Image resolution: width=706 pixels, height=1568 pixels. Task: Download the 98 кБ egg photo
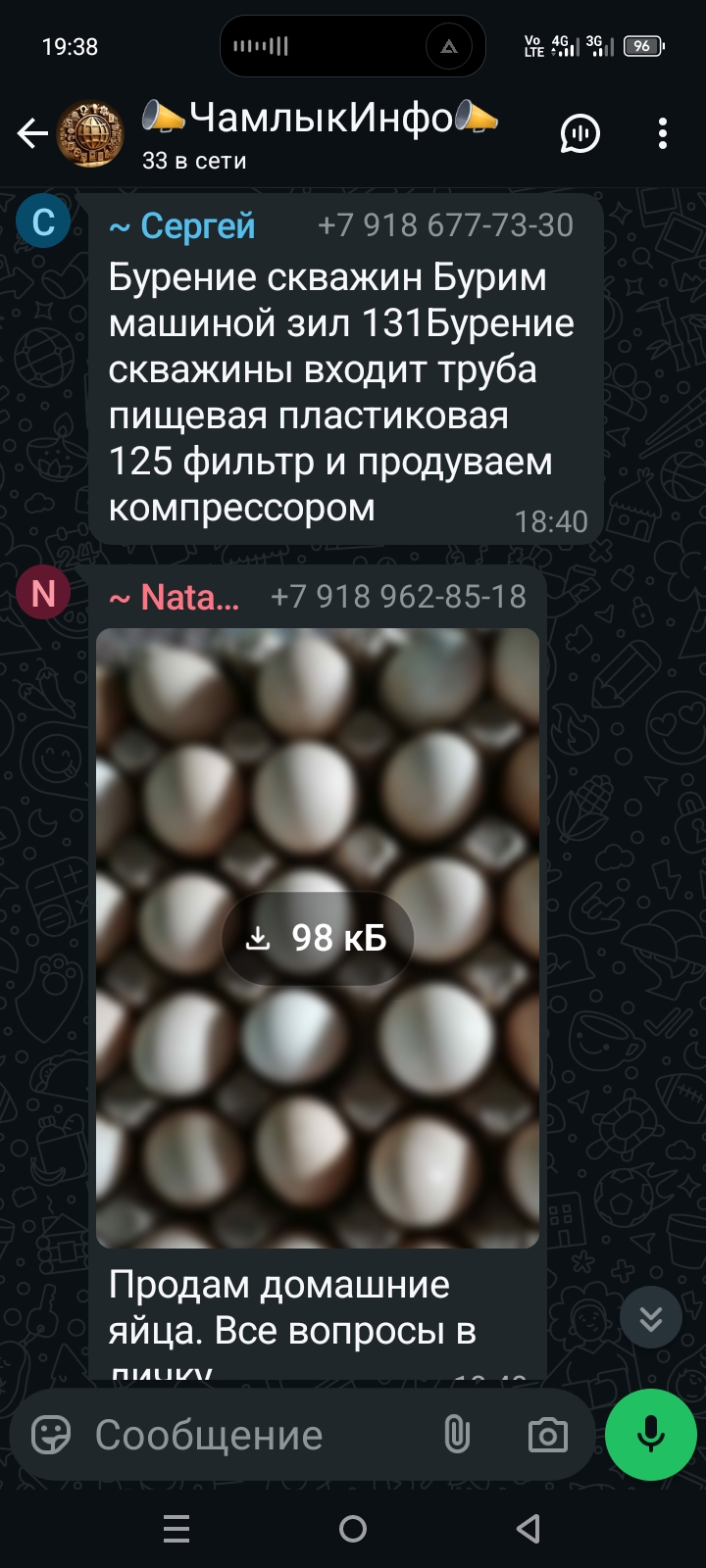click(x=318, y=938)
